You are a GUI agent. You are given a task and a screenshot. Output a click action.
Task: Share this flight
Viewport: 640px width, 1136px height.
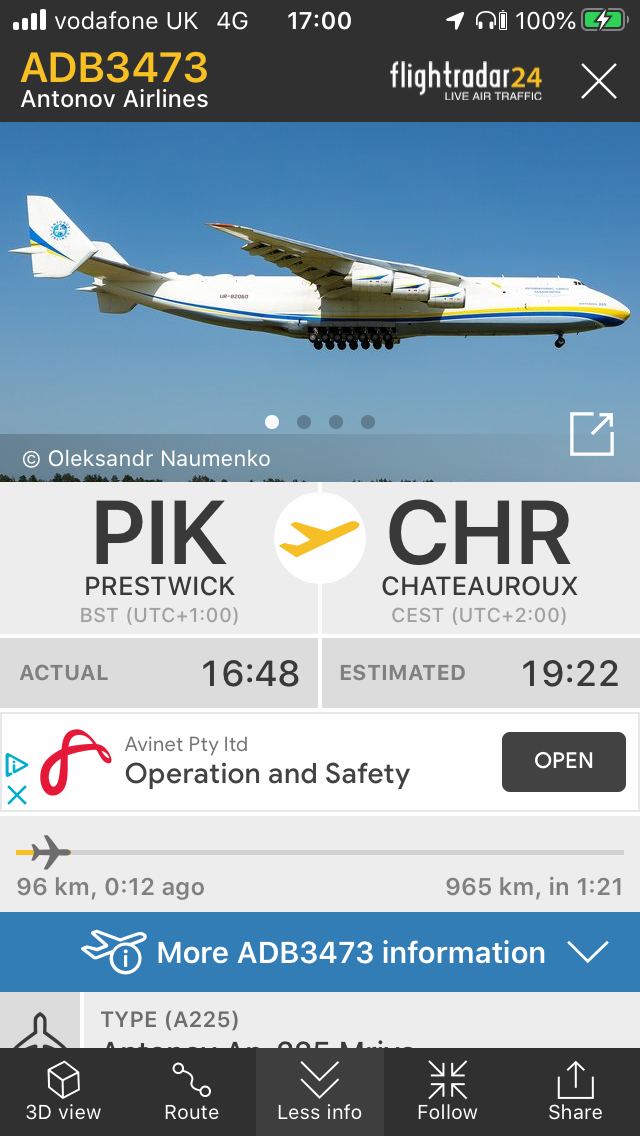(575, 1092)
